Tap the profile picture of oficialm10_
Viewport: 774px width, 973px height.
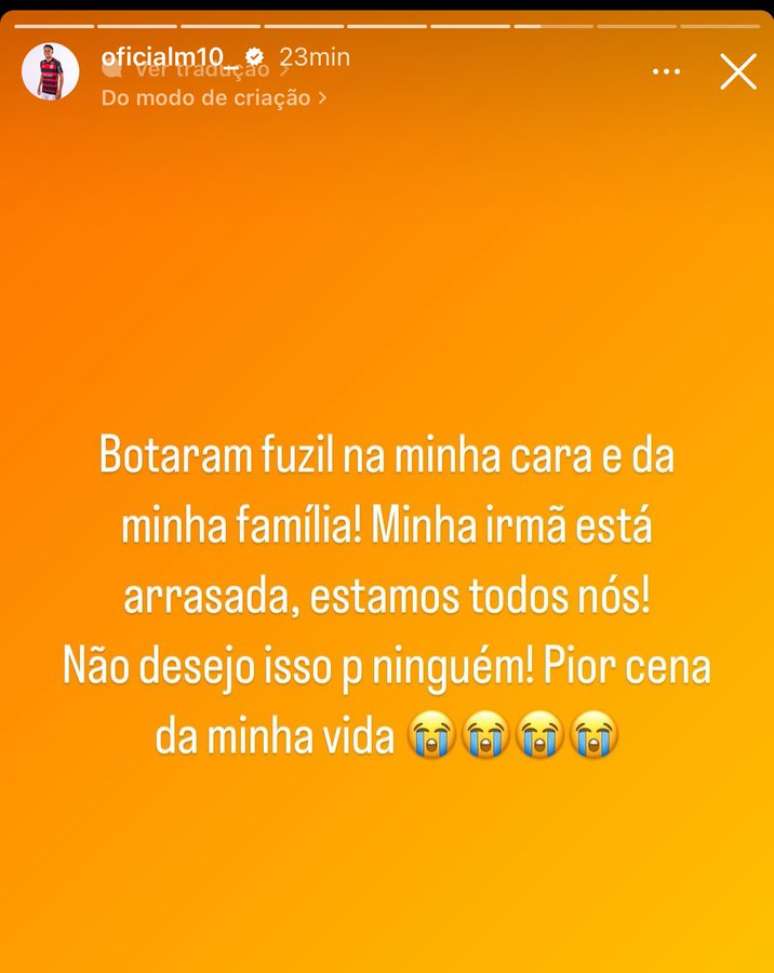(x=52, y=72)
